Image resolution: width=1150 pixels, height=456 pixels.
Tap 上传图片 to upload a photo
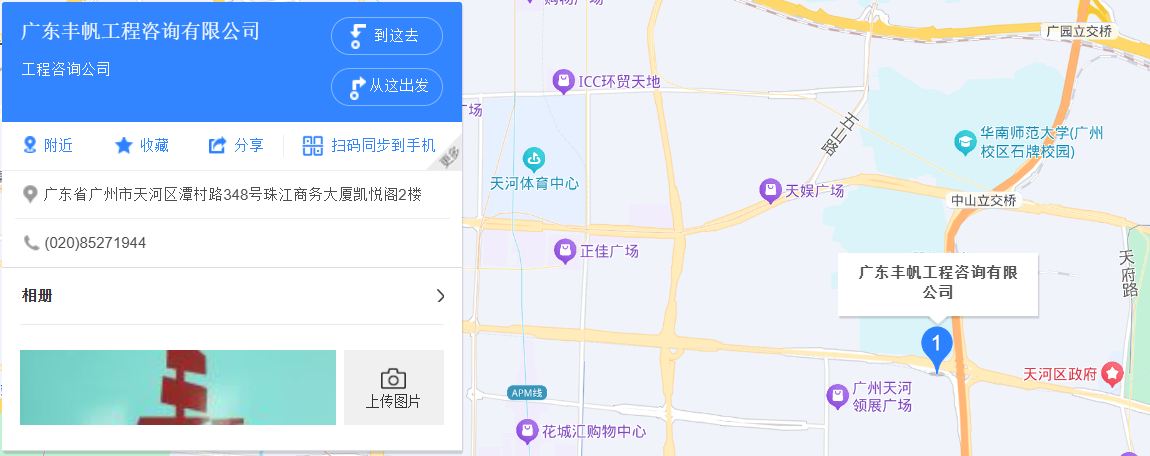(393, 388)
